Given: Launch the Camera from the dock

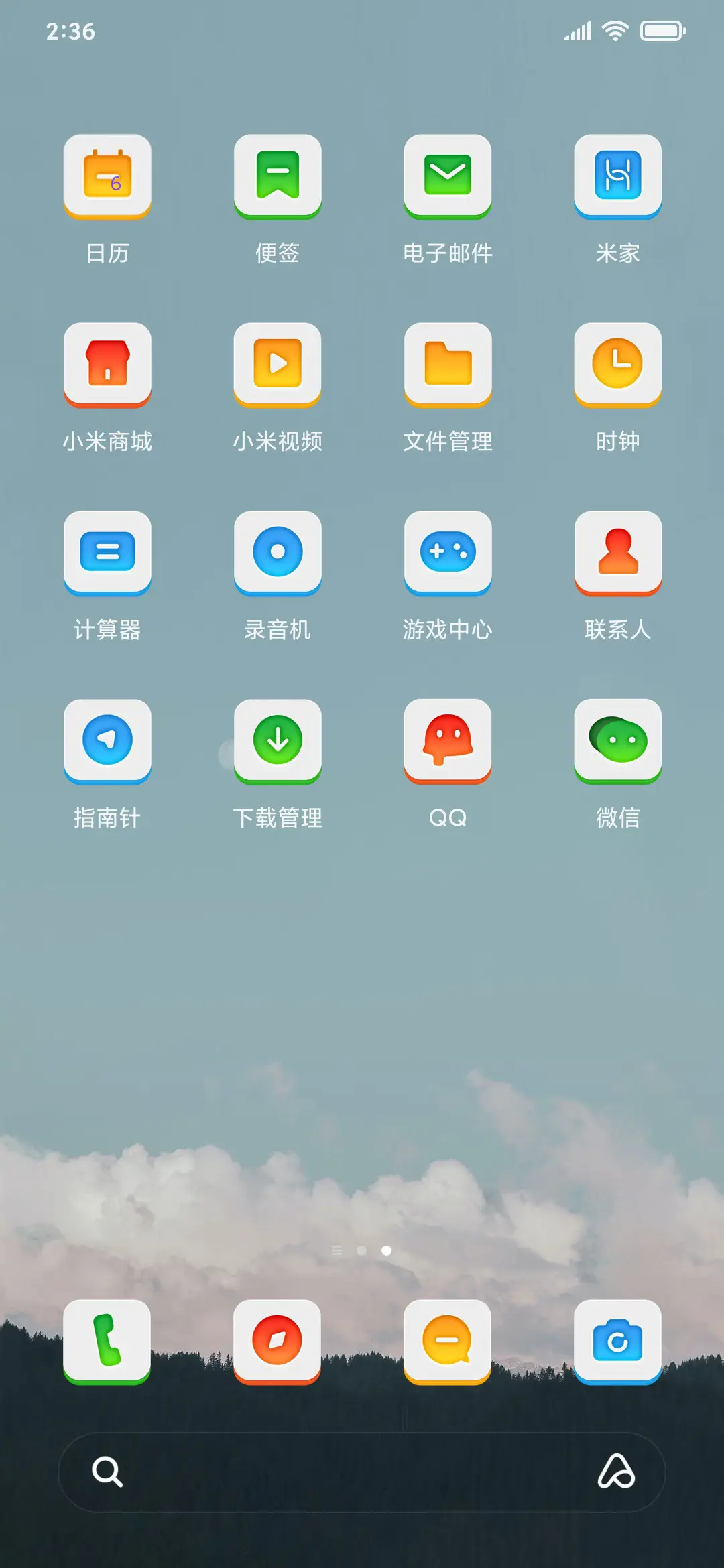Looking at the screenshot, I should tap(617, 1345).
